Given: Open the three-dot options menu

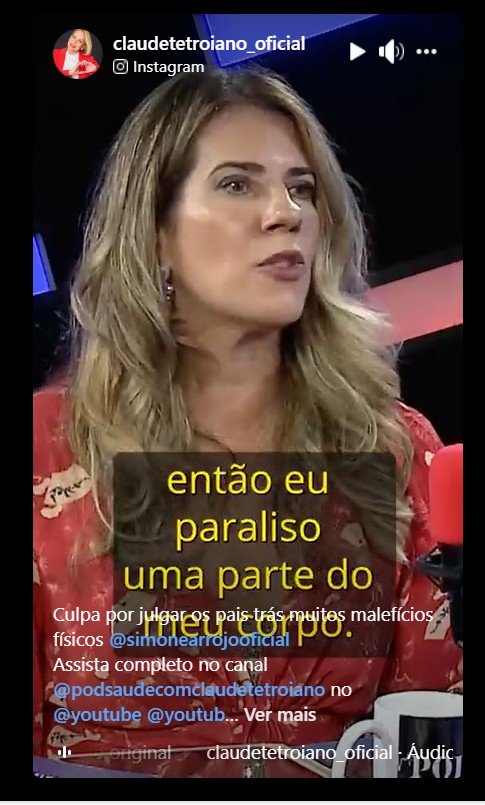Looking at the screenshot, I should coord(426,52).
